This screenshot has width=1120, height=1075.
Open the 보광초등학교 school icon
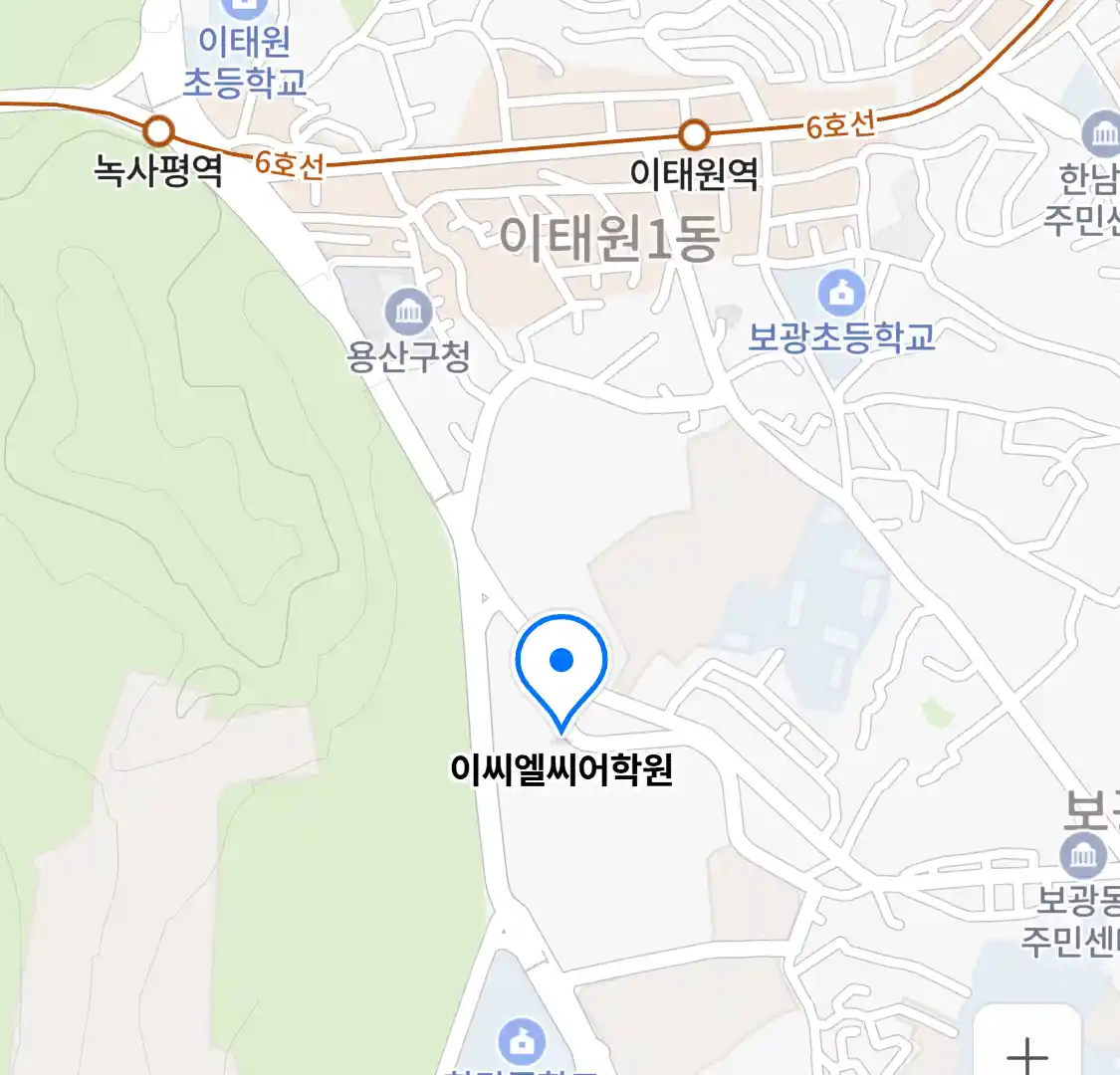point(841,294)
